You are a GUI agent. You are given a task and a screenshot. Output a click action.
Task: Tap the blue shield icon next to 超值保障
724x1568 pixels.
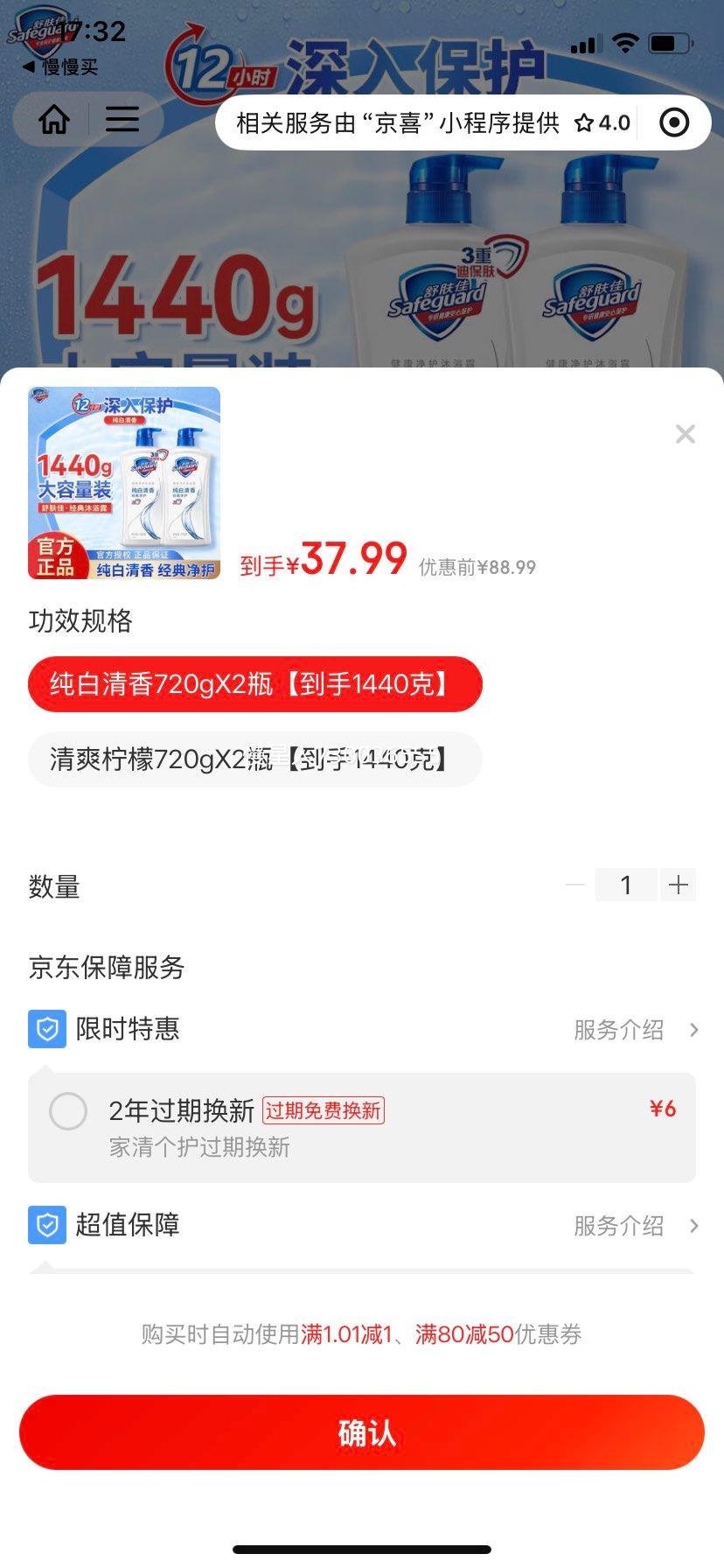[x=47, y=1225]
